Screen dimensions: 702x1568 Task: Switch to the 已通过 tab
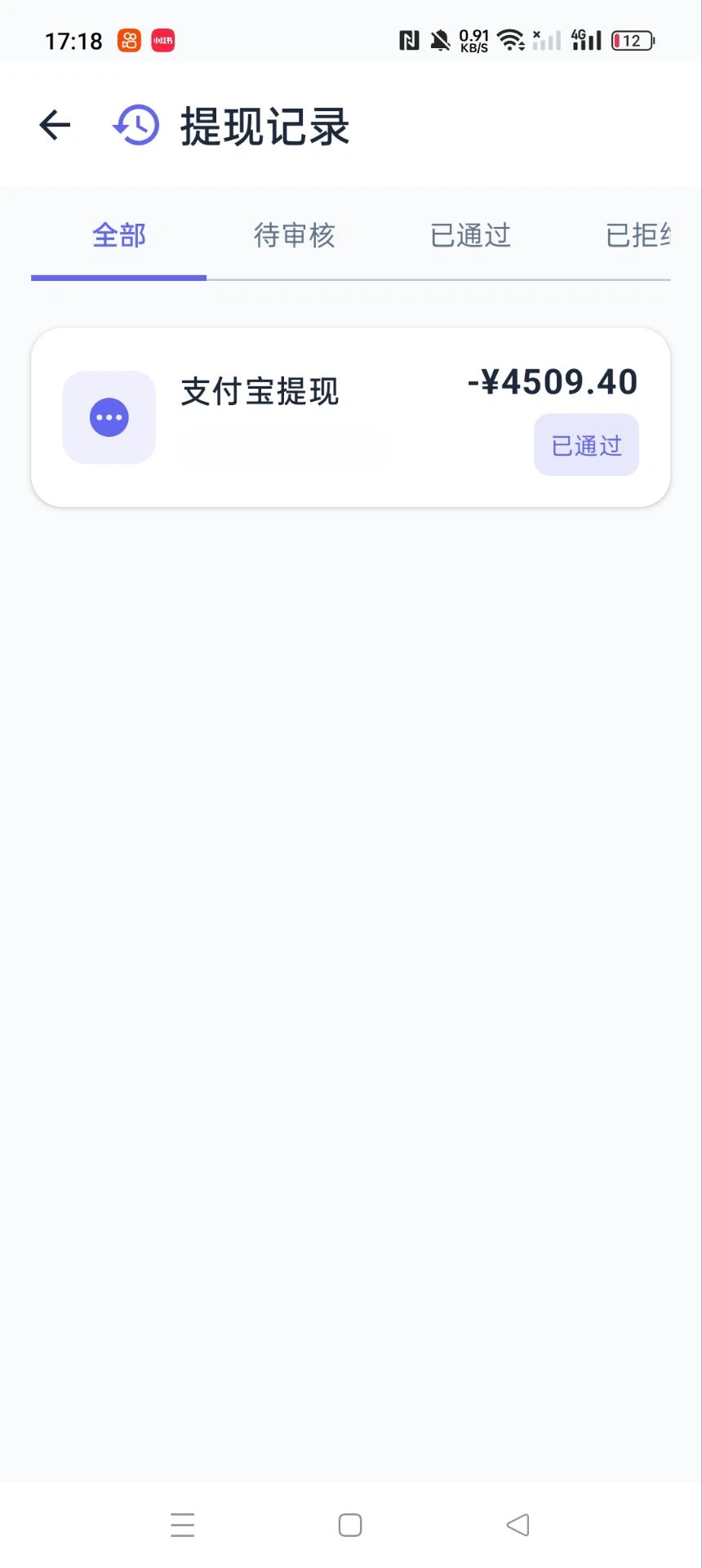click(x=470, y=235)
